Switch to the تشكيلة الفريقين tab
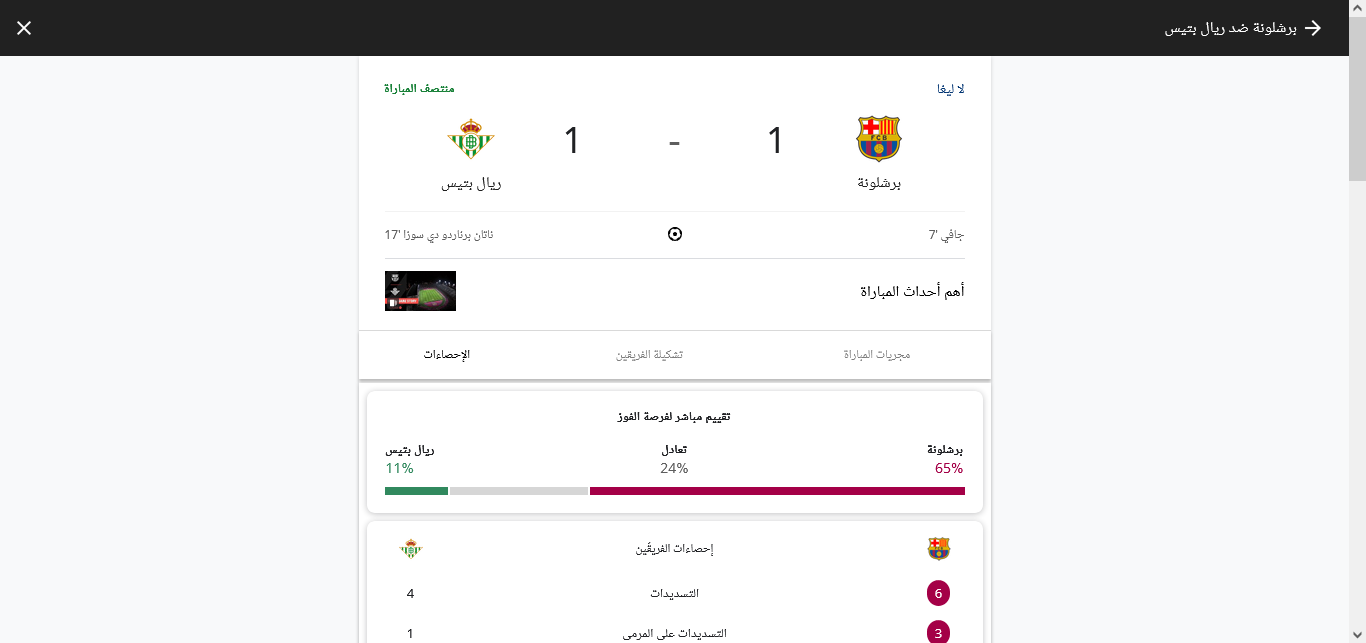 649,355
